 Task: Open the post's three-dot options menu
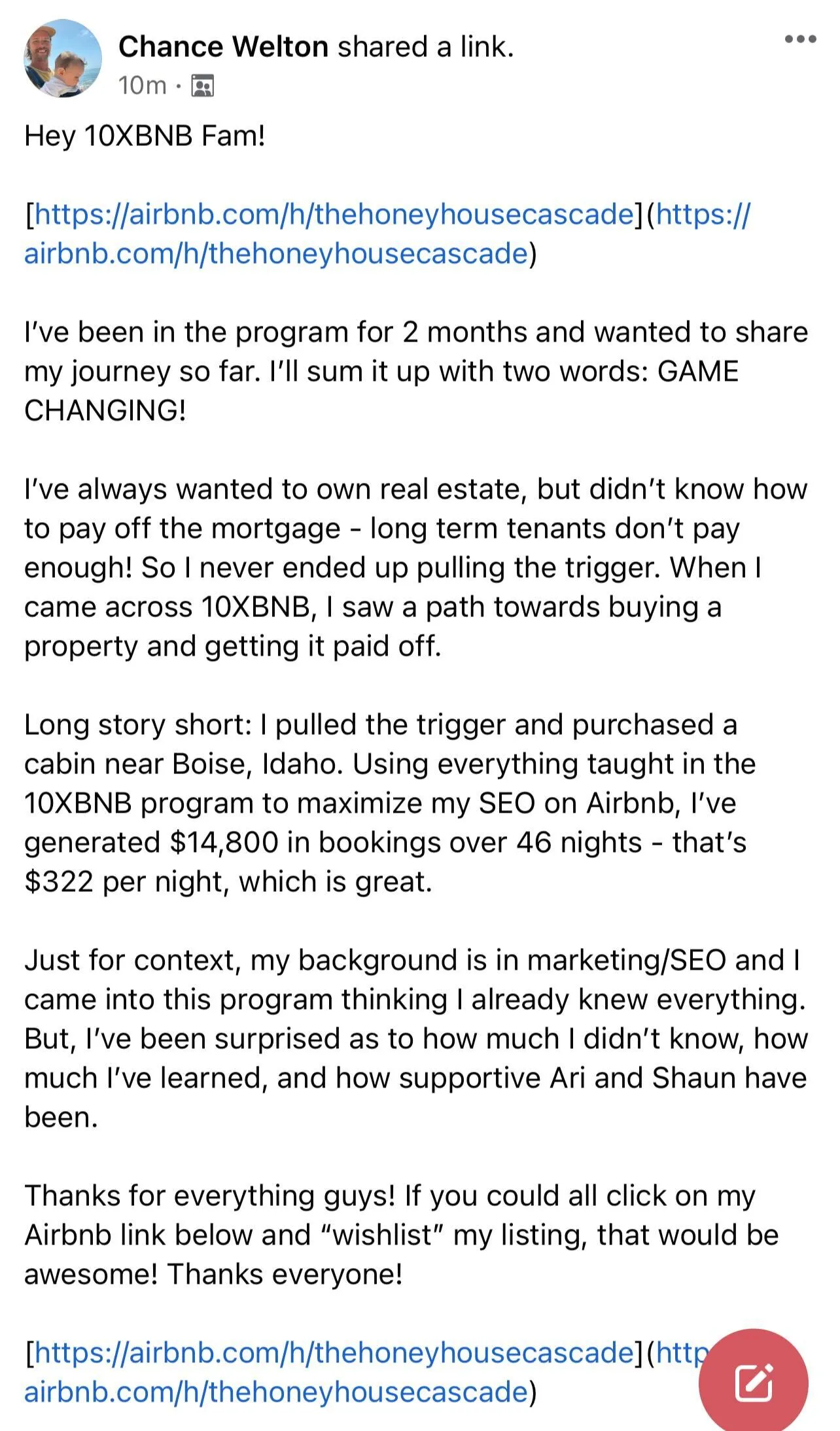800,39
